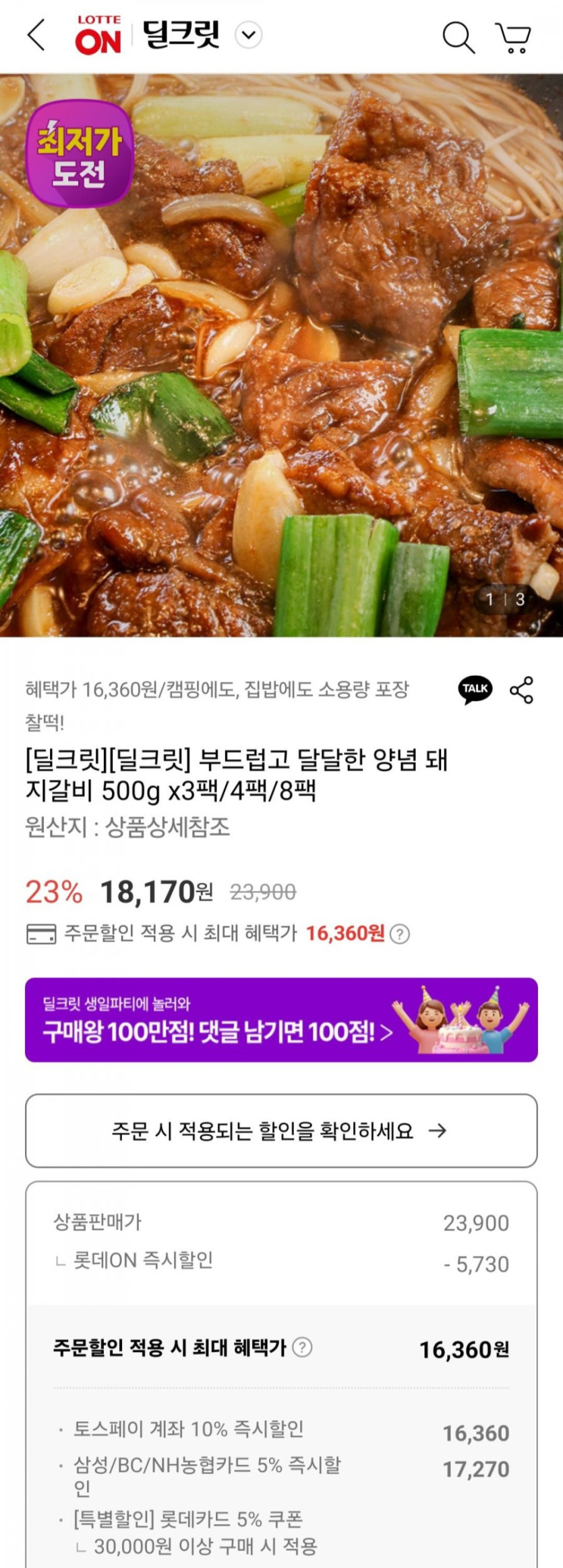Share via the Kakao TALK icon
563x1568 pixels.
pyautogui.click(x=475, y=690)
